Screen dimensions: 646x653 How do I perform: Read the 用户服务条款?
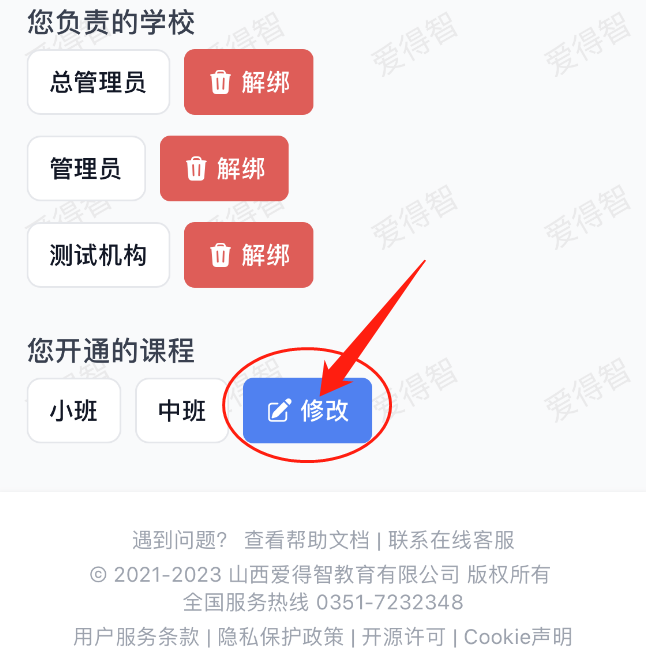click(x=136, y=636)
